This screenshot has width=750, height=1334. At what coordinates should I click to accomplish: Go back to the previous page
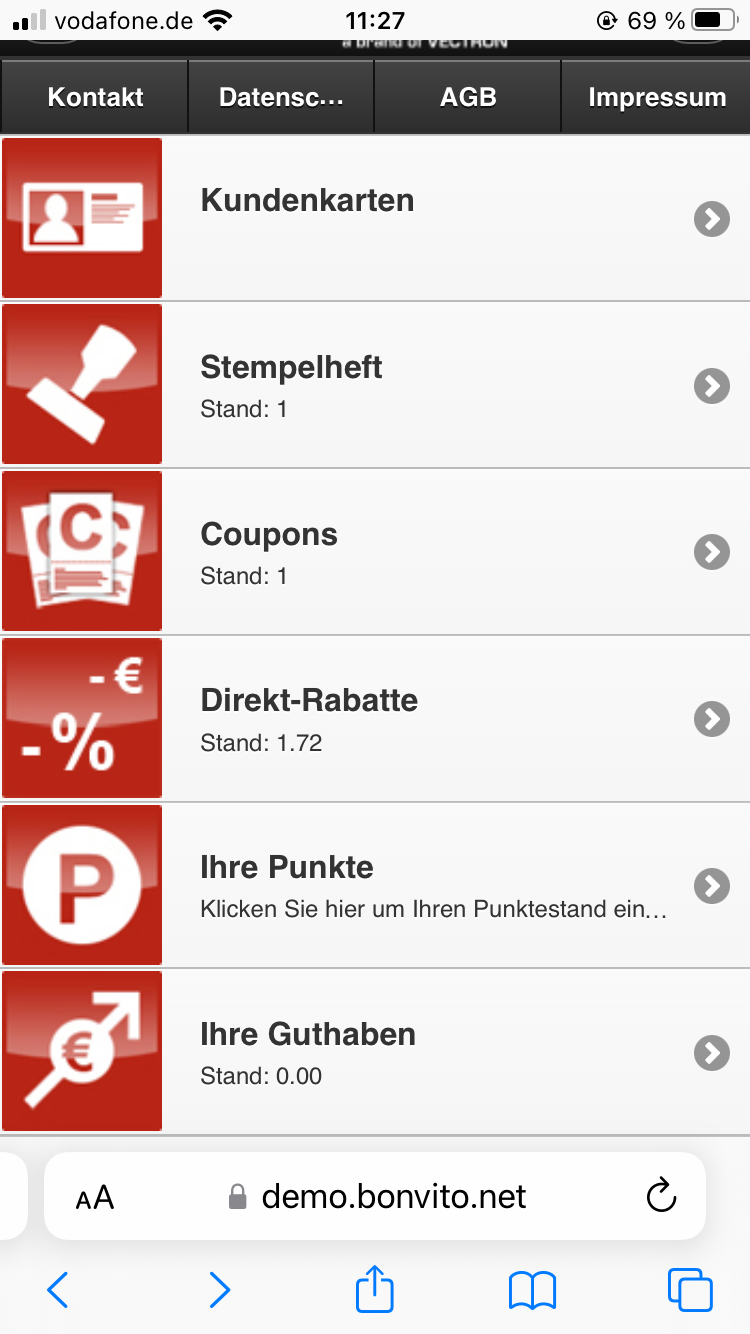58,1290
